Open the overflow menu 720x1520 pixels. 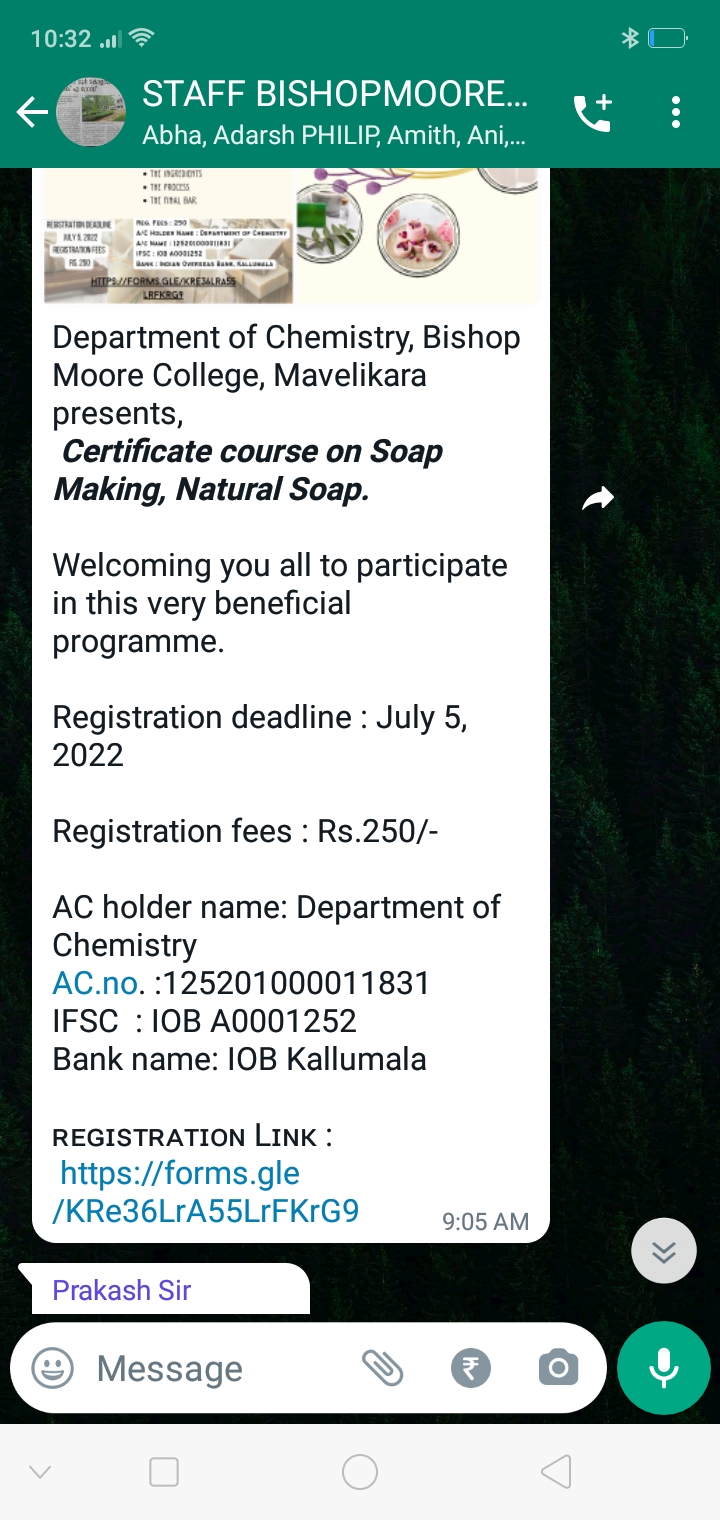click(676, 112)
